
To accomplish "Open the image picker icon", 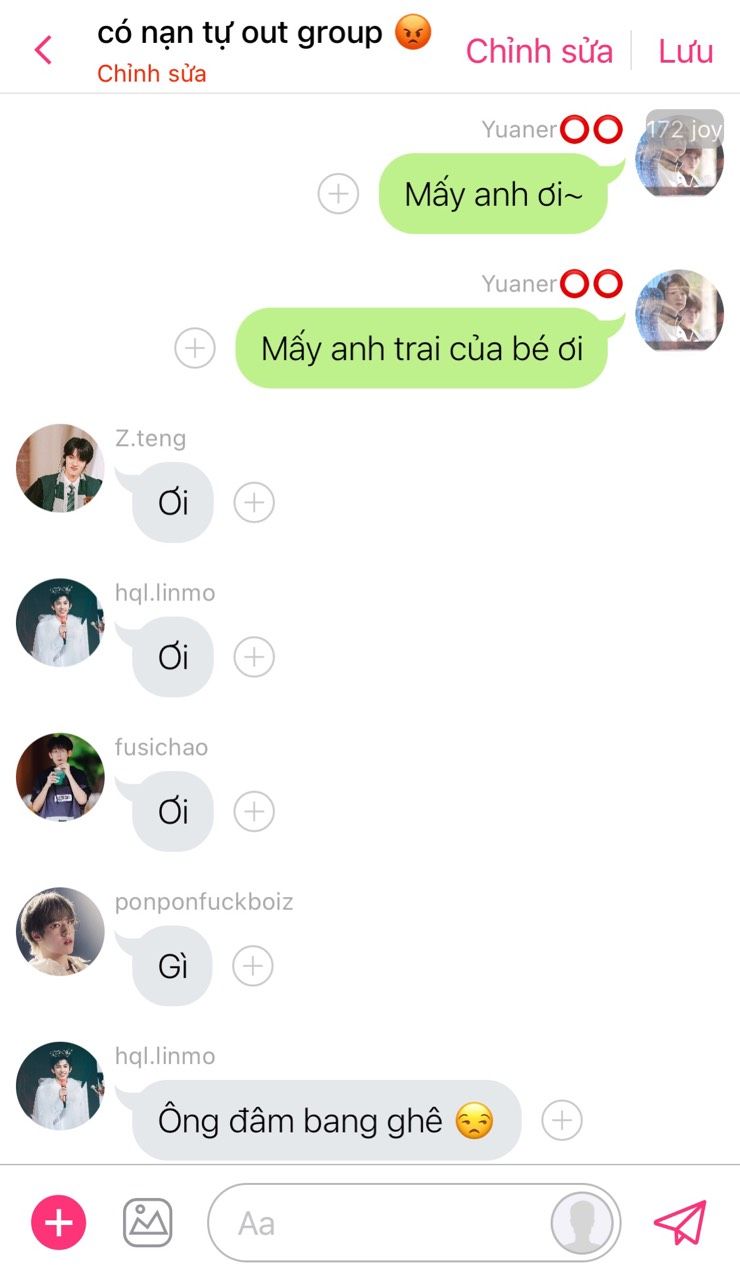I will coord(148,1222).
